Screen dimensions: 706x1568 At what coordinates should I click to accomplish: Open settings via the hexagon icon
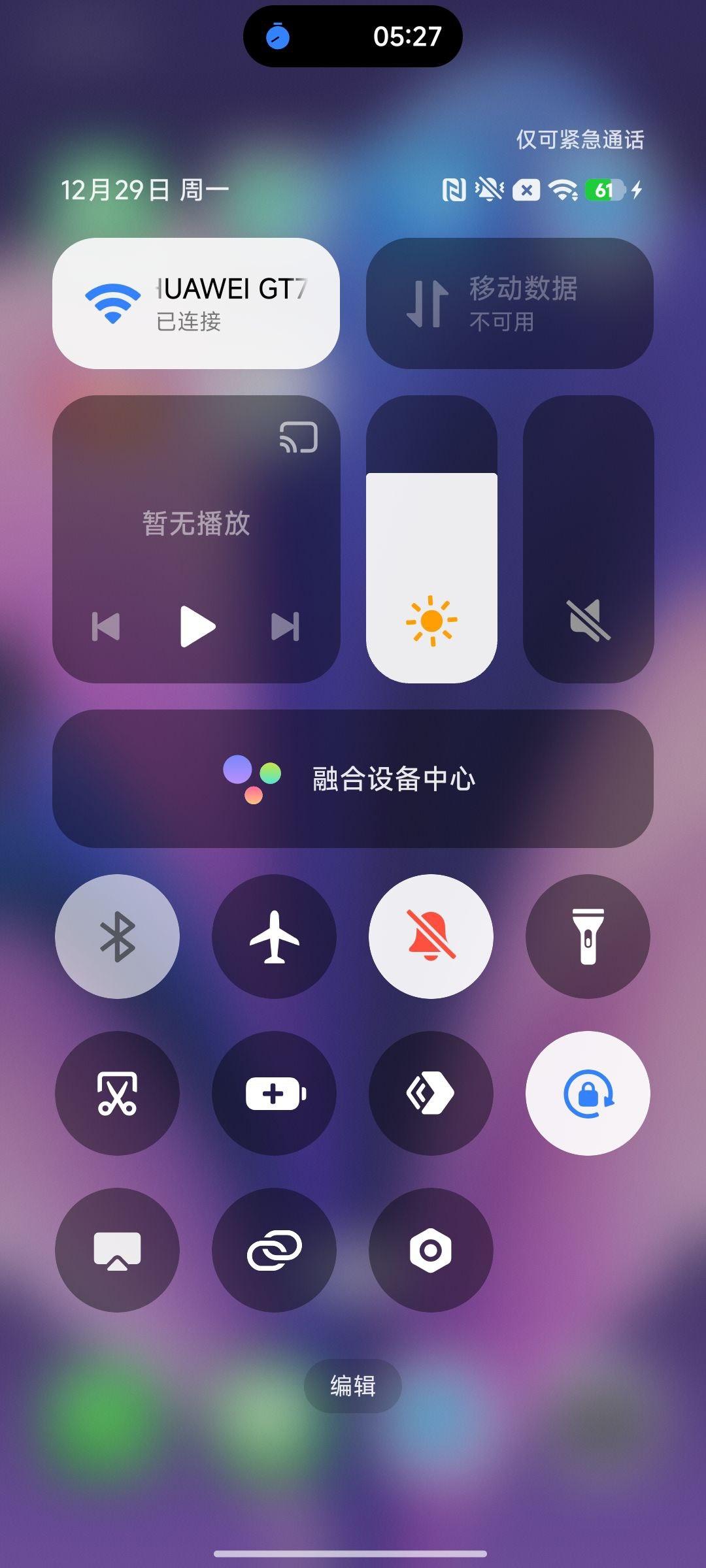[431, 1250]
